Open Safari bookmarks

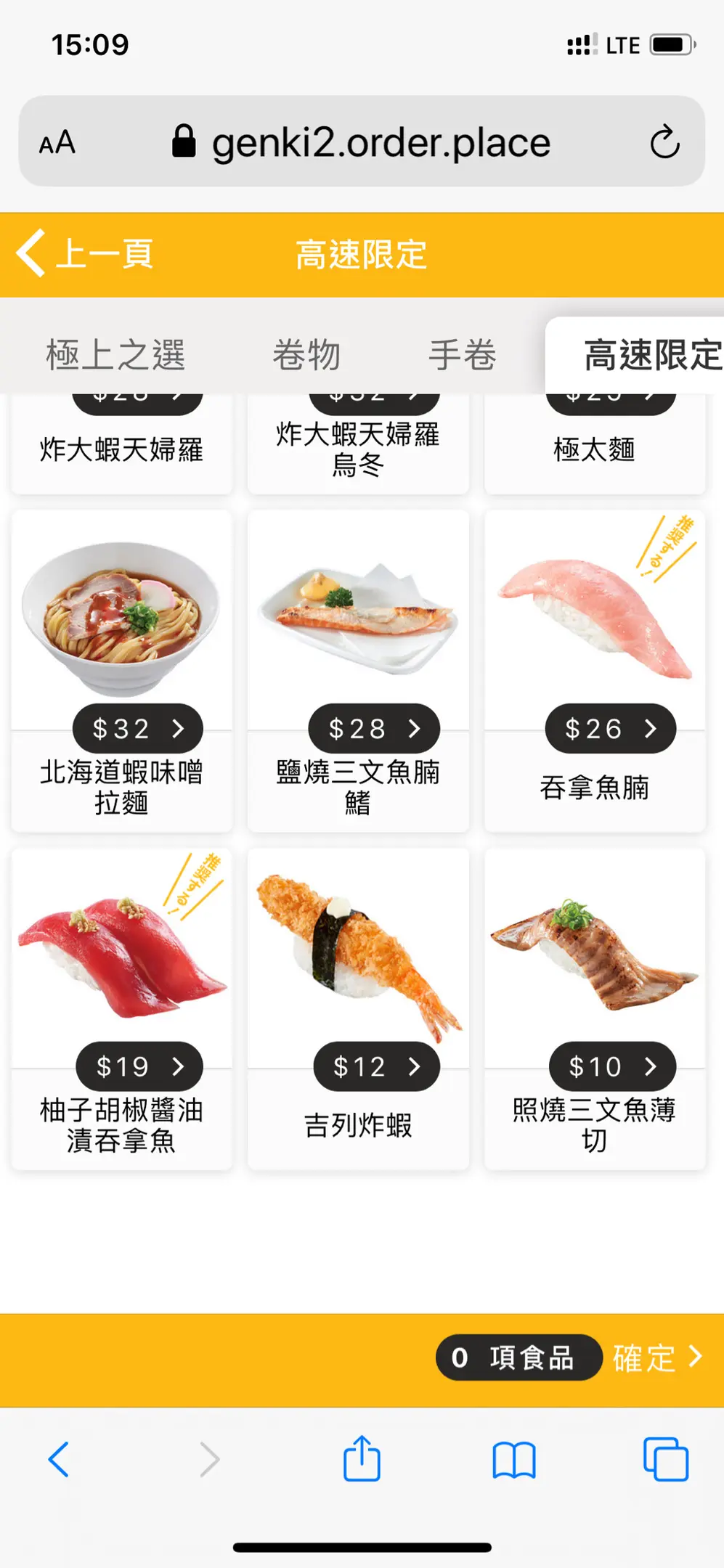(x=513, y=1459)
